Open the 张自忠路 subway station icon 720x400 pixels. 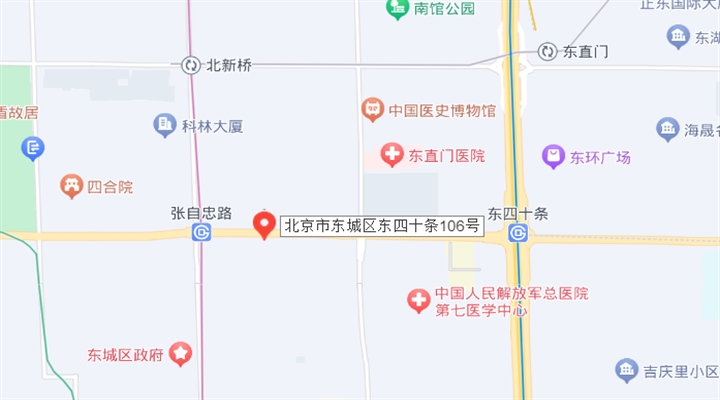(202, 233)
